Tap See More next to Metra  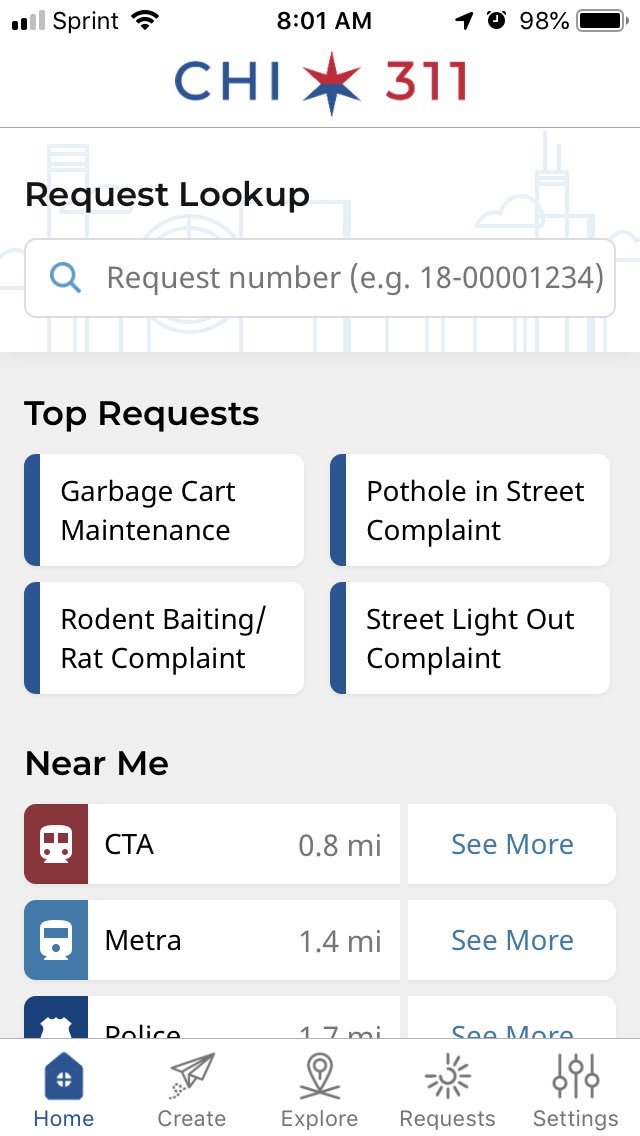tap(512, 940)
